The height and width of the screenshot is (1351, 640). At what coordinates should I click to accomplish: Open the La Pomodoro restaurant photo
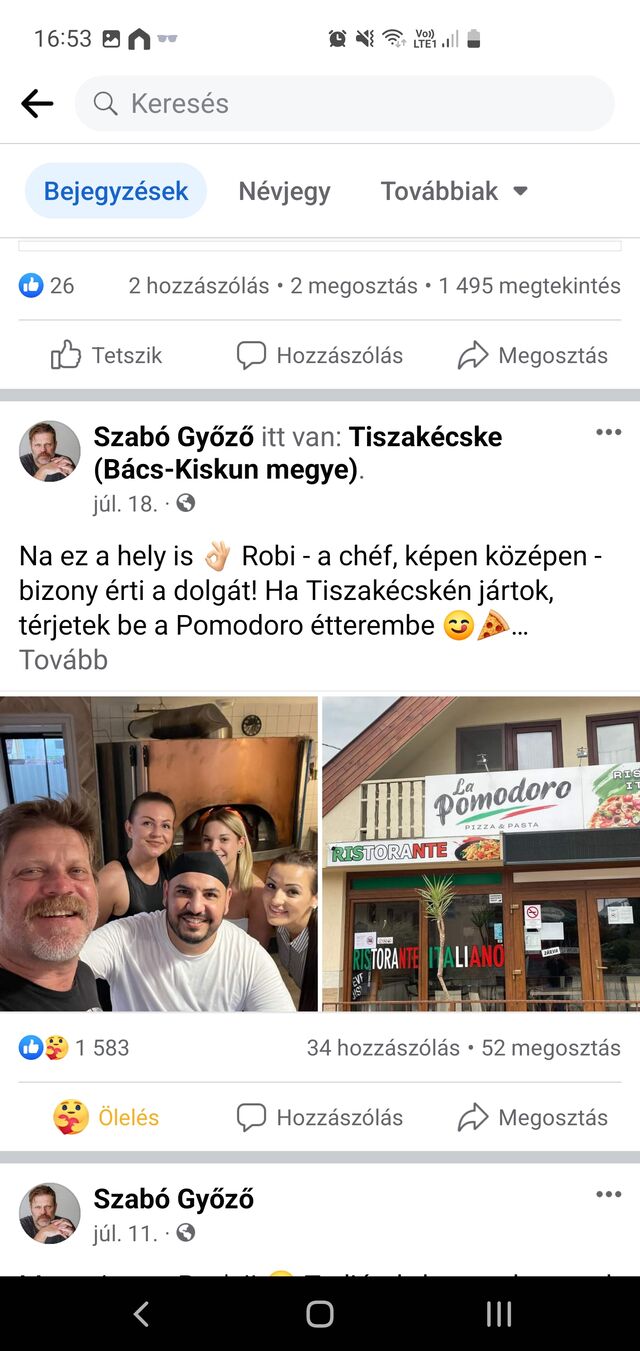481,854
